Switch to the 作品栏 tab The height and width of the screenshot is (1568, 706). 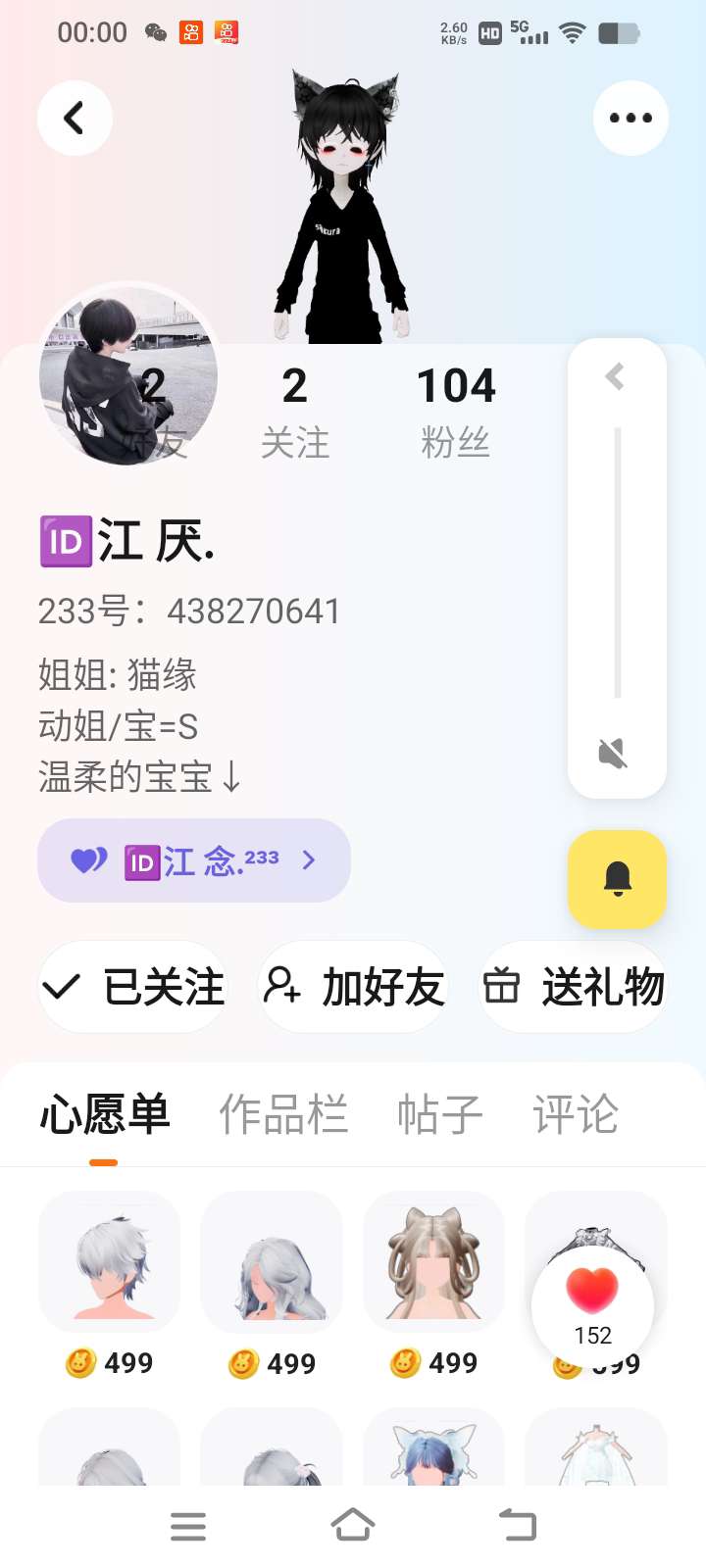(x=283, y=1114)
